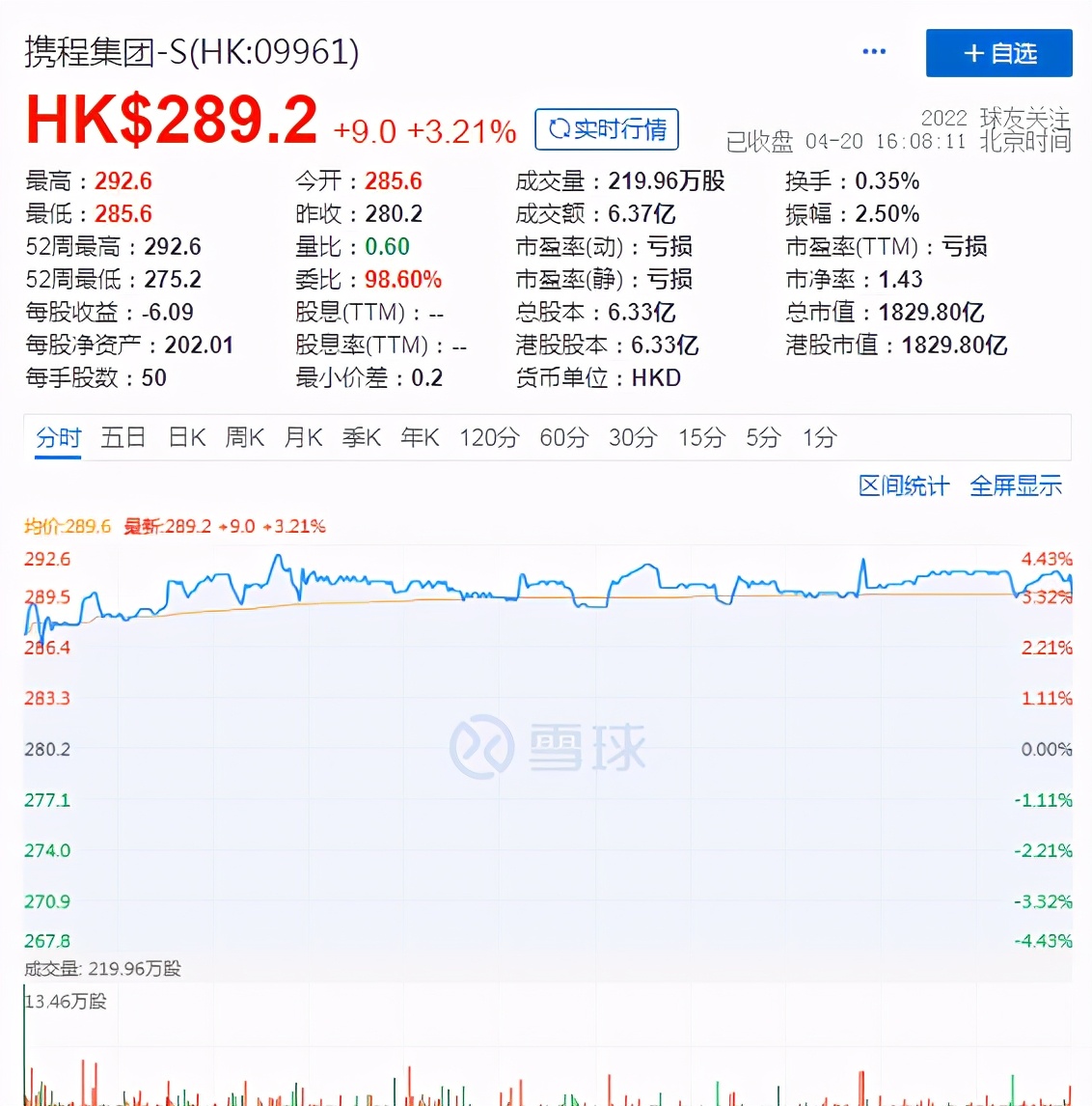
Task: Select the 月K monthly chart tab
Action: (303, 436)
